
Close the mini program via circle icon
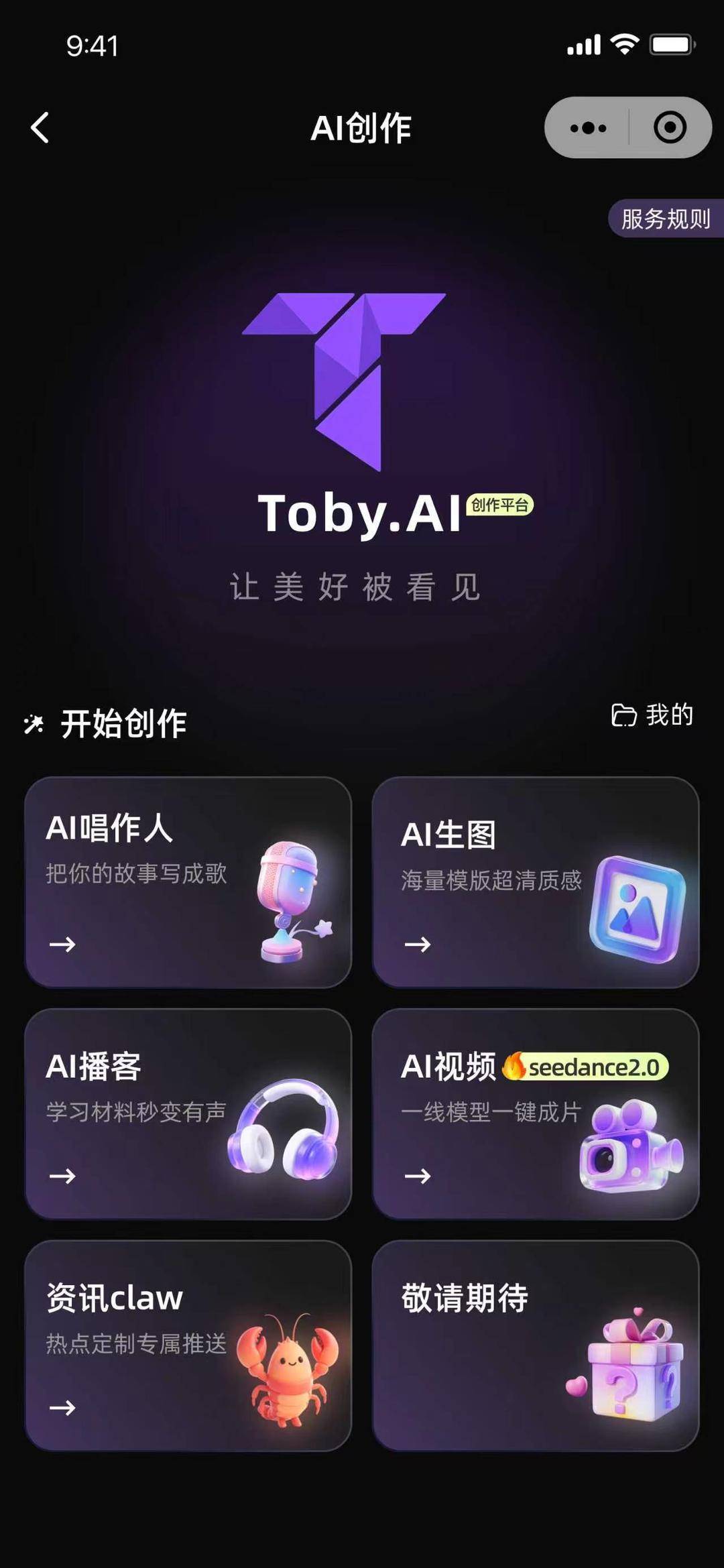tap(670, 127)
